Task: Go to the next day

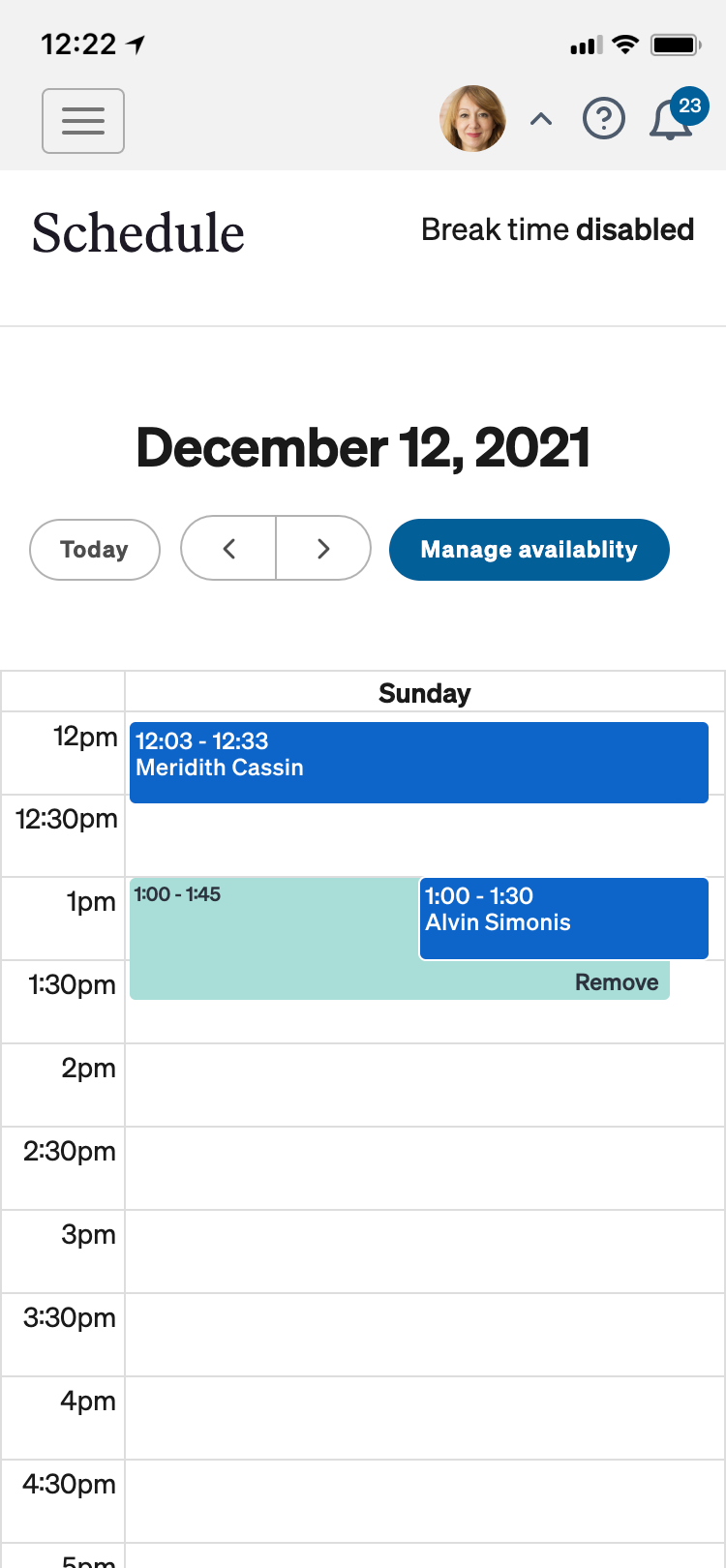Action: (323, 549)
